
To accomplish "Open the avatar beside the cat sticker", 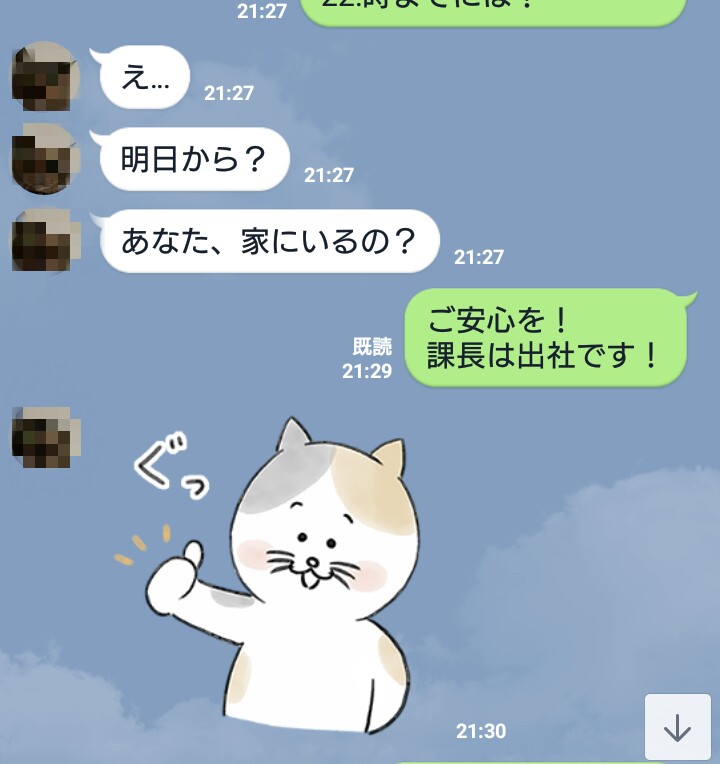I will point(46,438).
